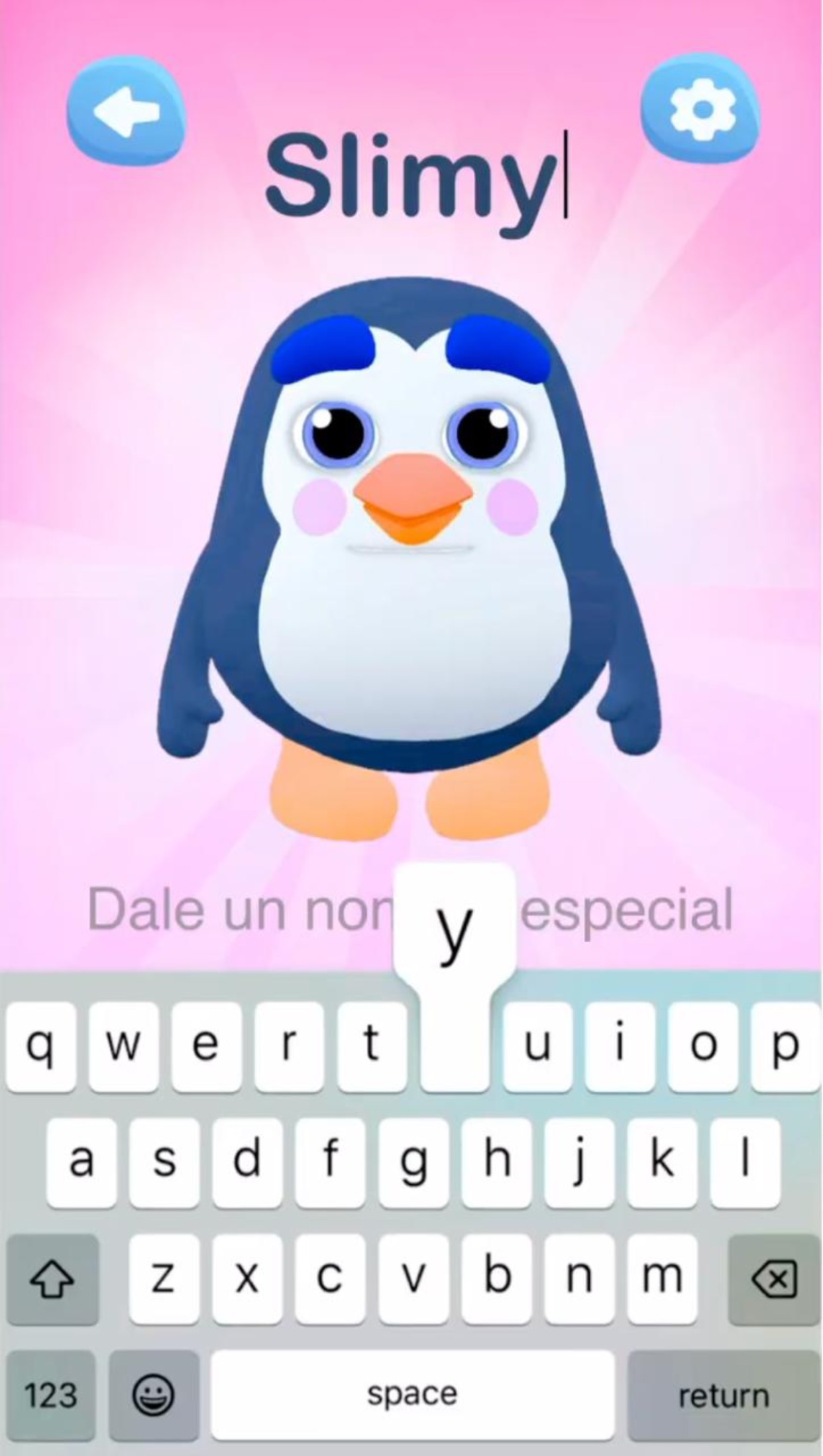Tap the space bar
This screenshot has height=1456, width=823.
coord(412,1394)
